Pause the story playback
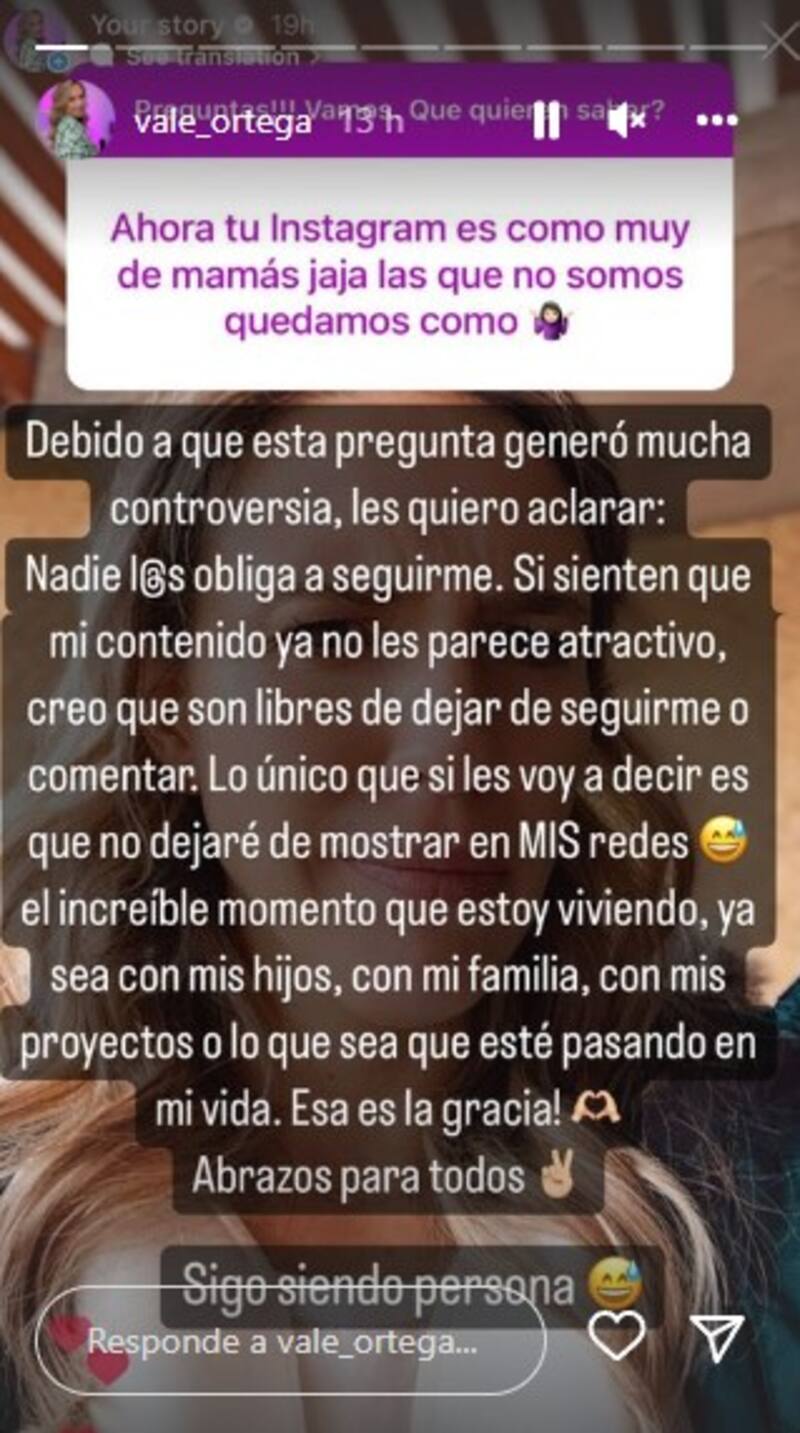Image resolution: width=800 pixels, height=1433 pixels. 546,121
